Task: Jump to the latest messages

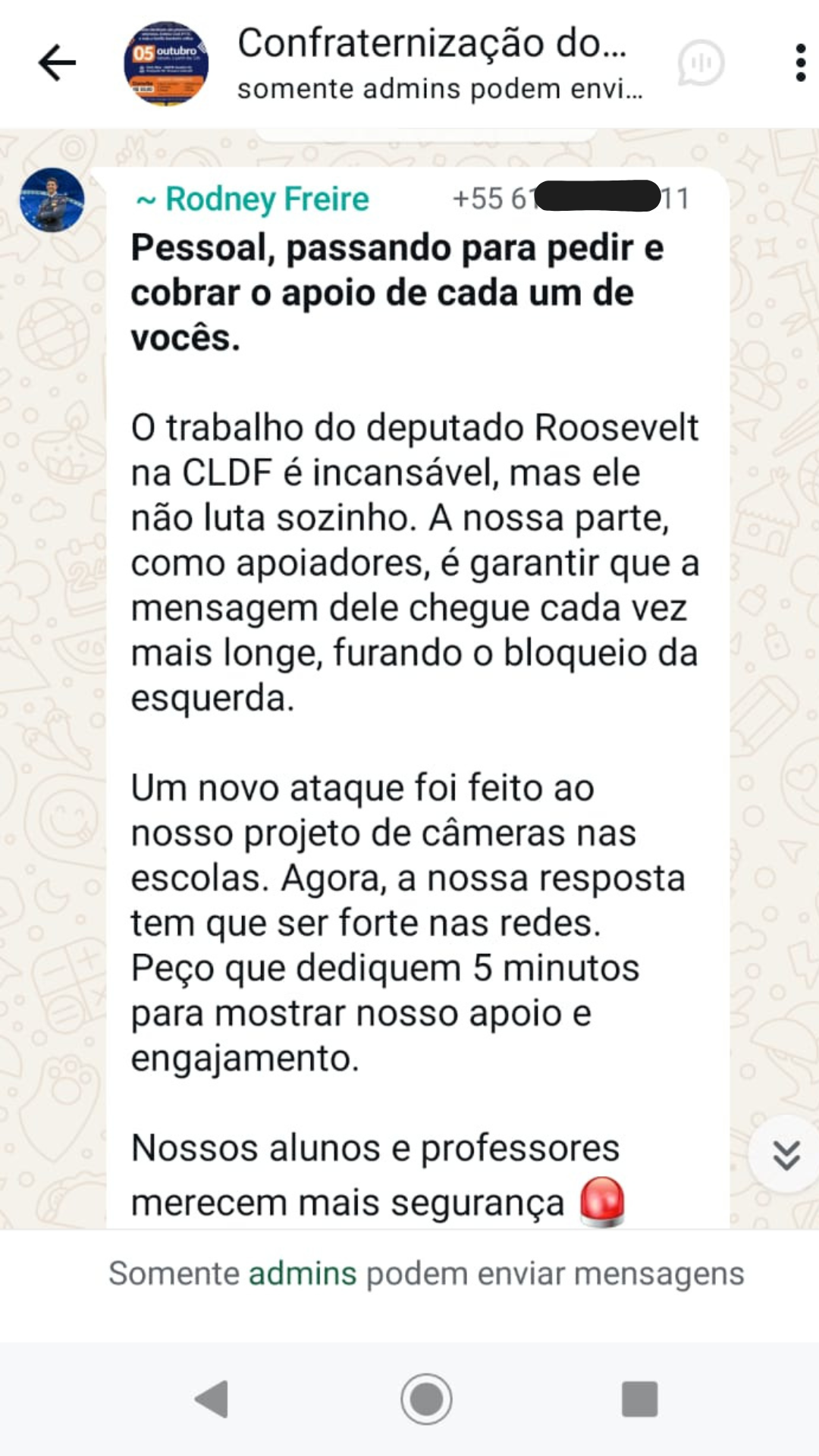Action: [x=786, y=1155]
